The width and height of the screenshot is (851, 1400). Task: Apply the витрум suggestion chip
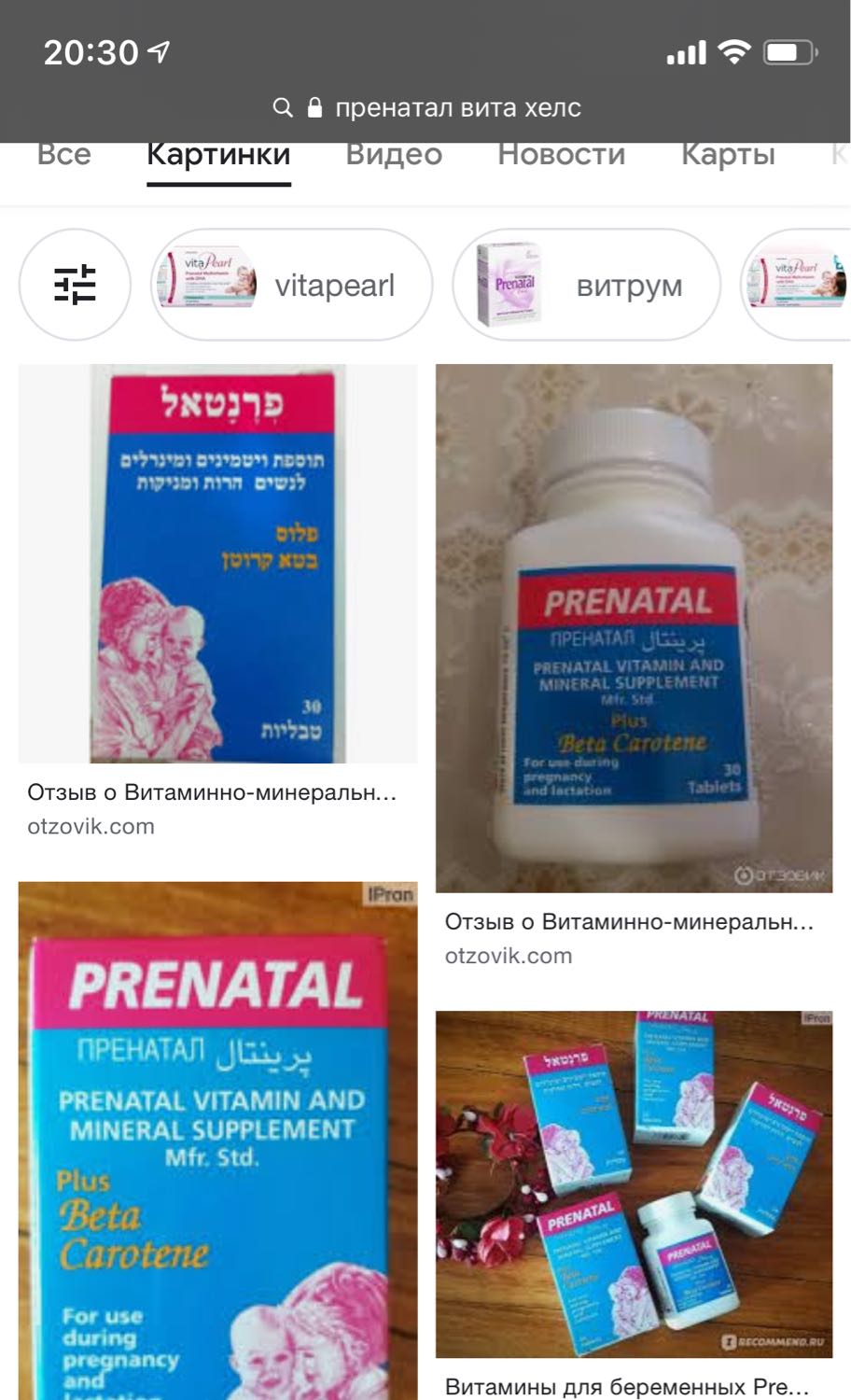(586, 285)
